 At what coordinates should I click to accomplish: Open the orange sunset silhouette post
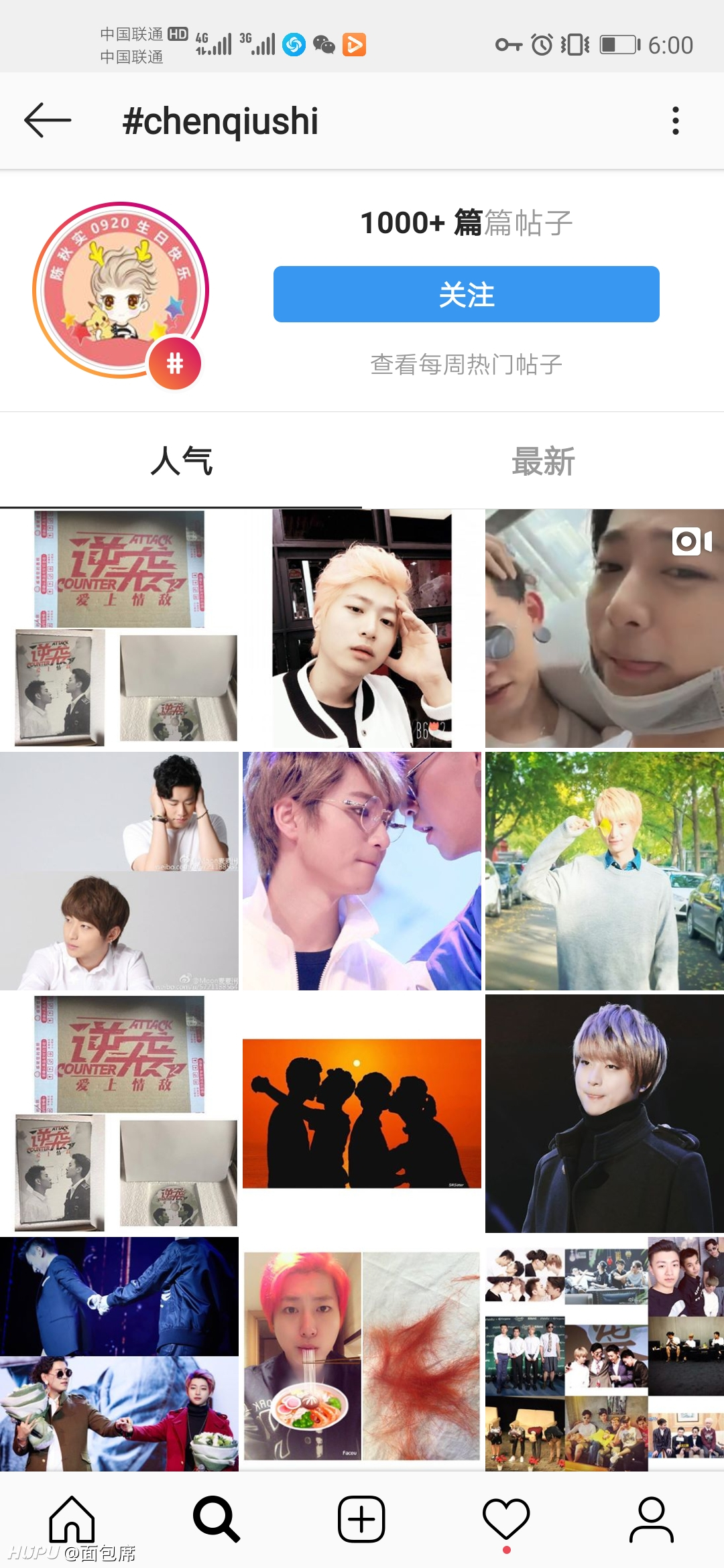click(x=362, y=1113)
